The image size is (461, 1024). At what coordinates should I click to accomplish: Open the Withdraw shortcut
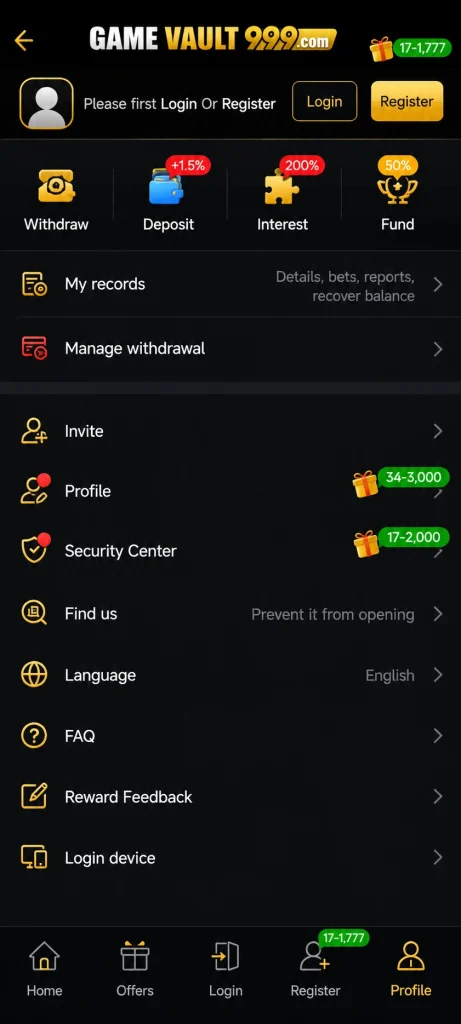pos(56,199)
